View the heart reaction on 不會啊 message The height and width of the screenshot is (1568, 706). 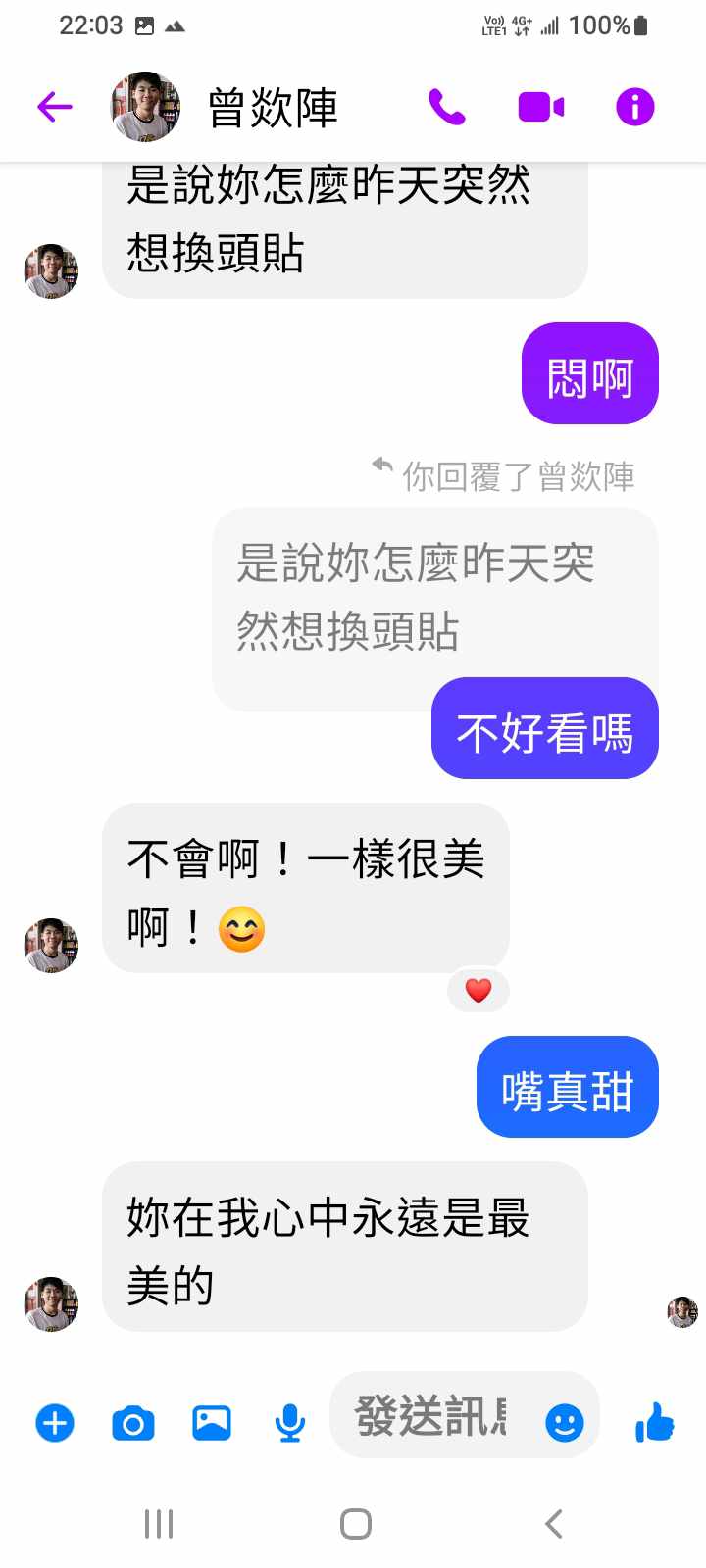479,991
